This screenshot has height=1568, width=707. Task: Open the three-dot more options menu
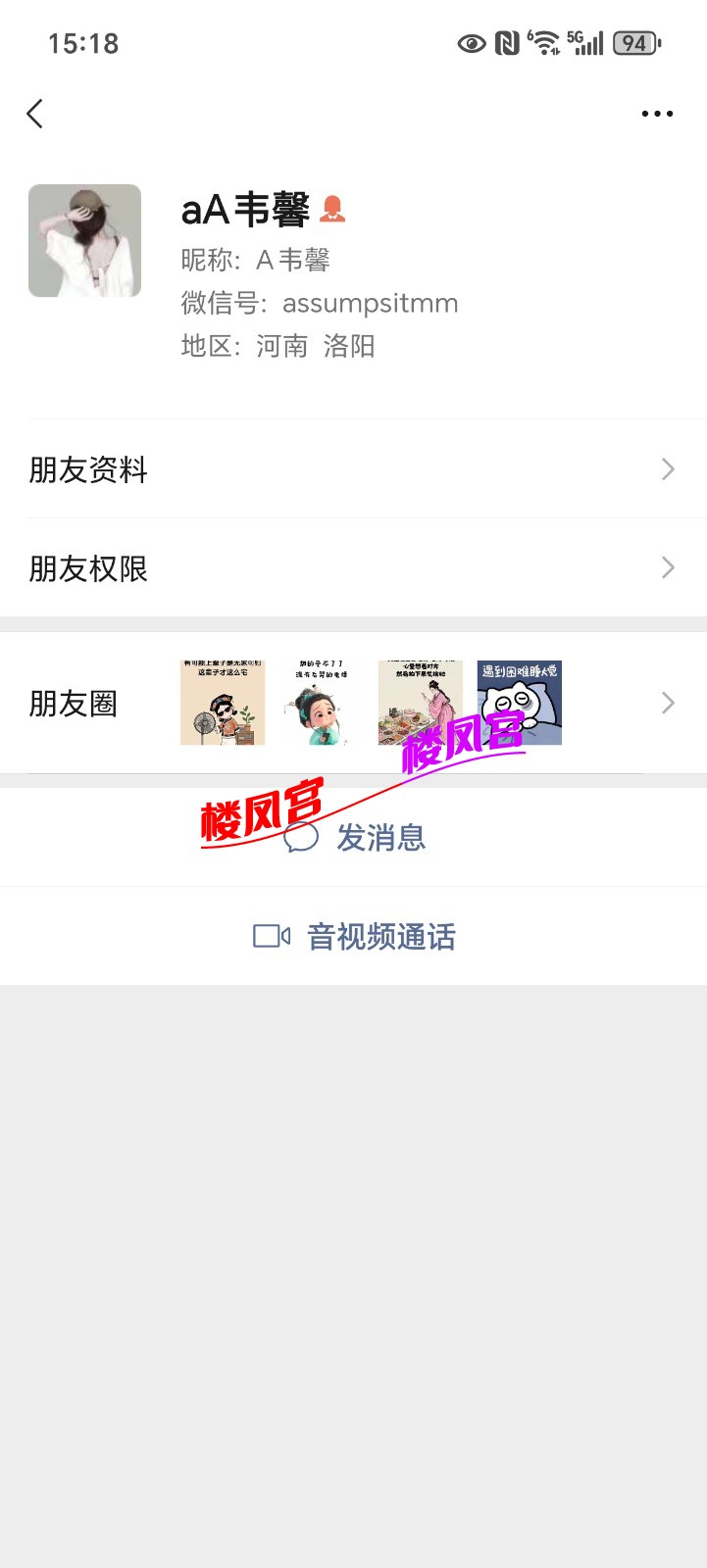[656, 114]
